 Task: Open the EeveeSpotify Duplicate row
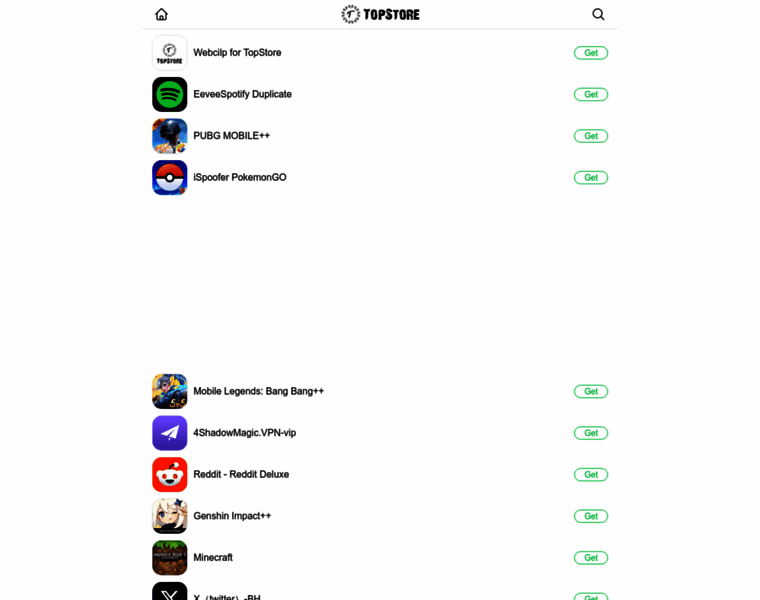[242, 94]
